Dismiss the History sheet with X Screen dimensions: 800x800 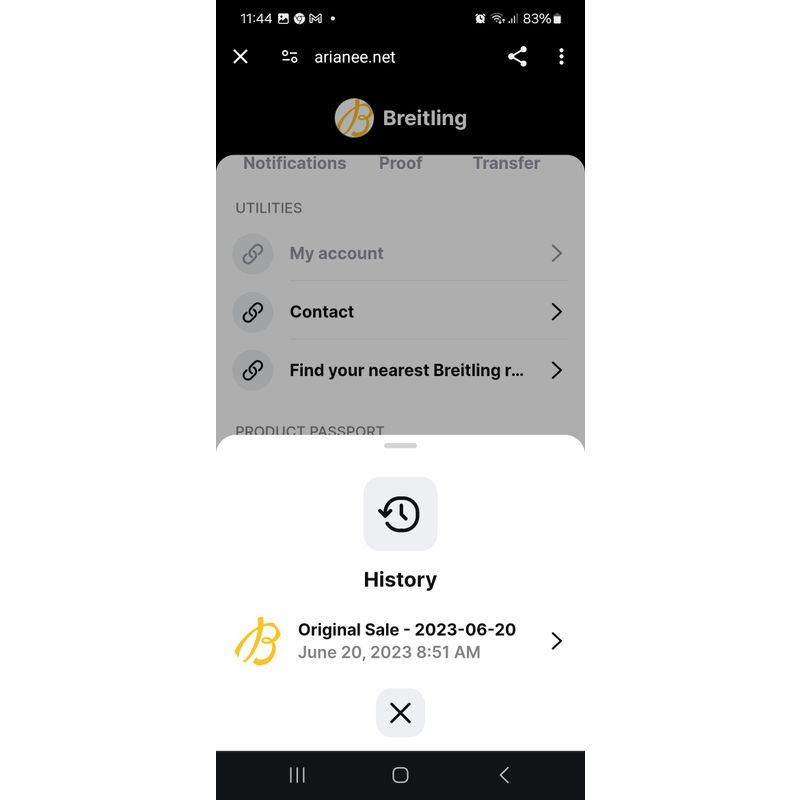tap(400, 713)
